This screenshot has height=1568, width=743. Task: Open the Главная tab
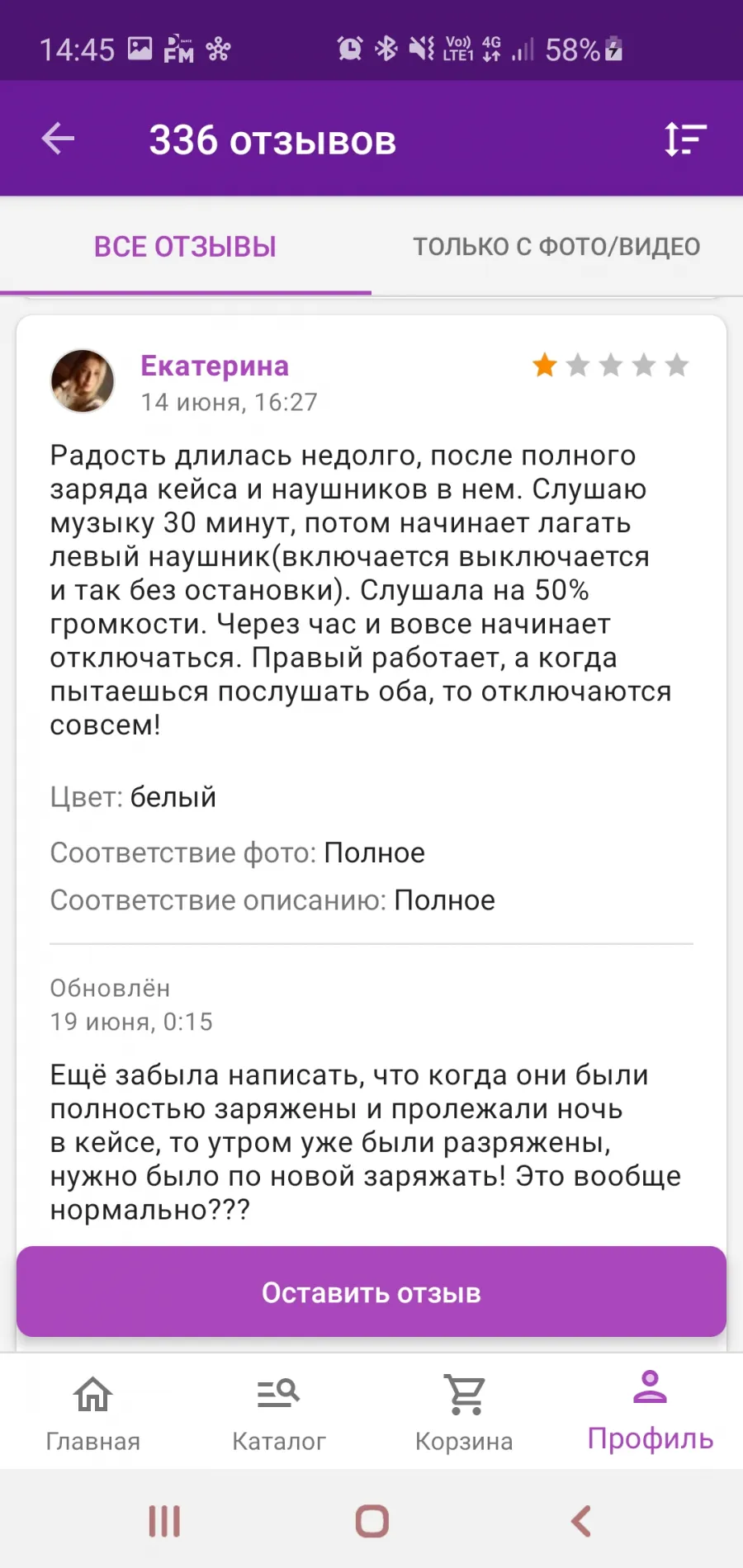pos(92,1413)
